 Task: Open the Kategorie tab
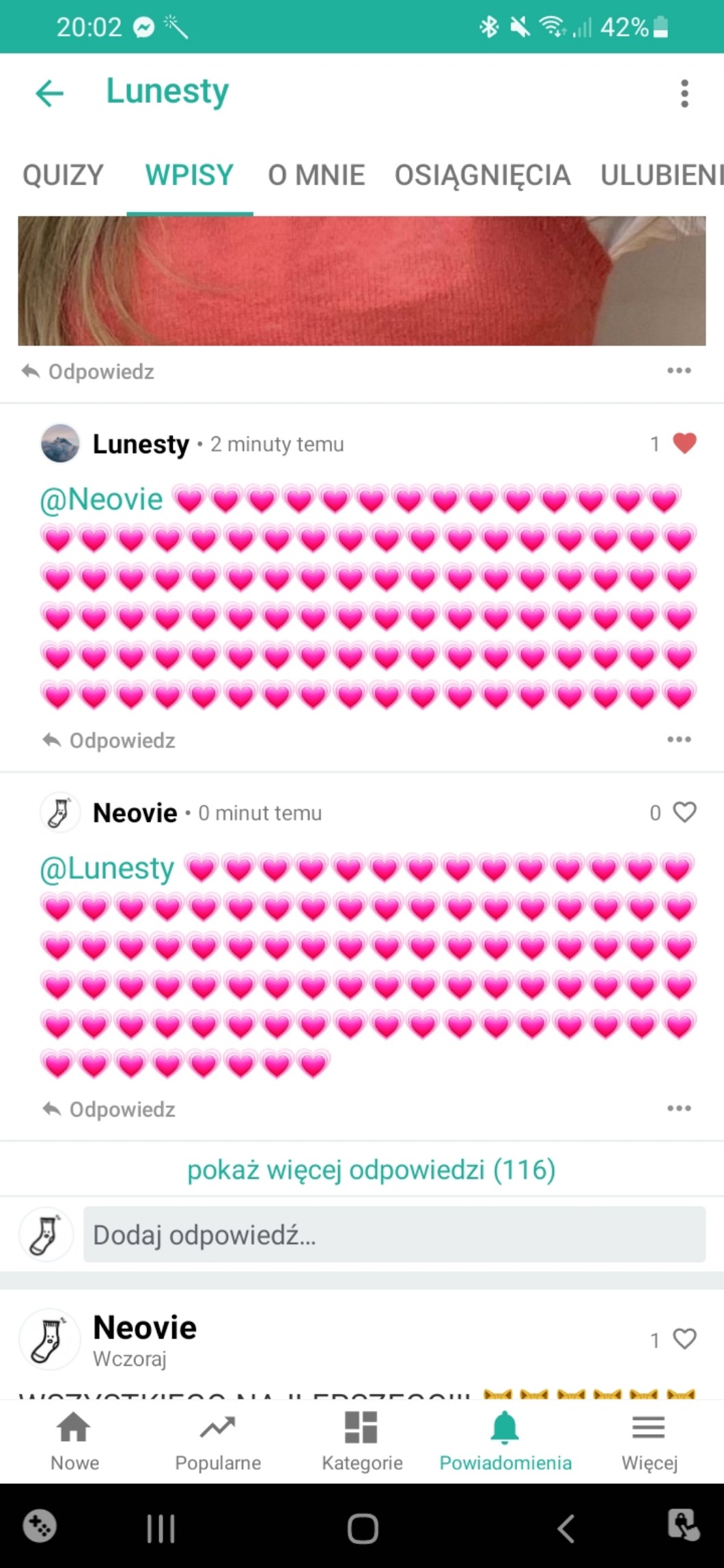pos(362,1441)
